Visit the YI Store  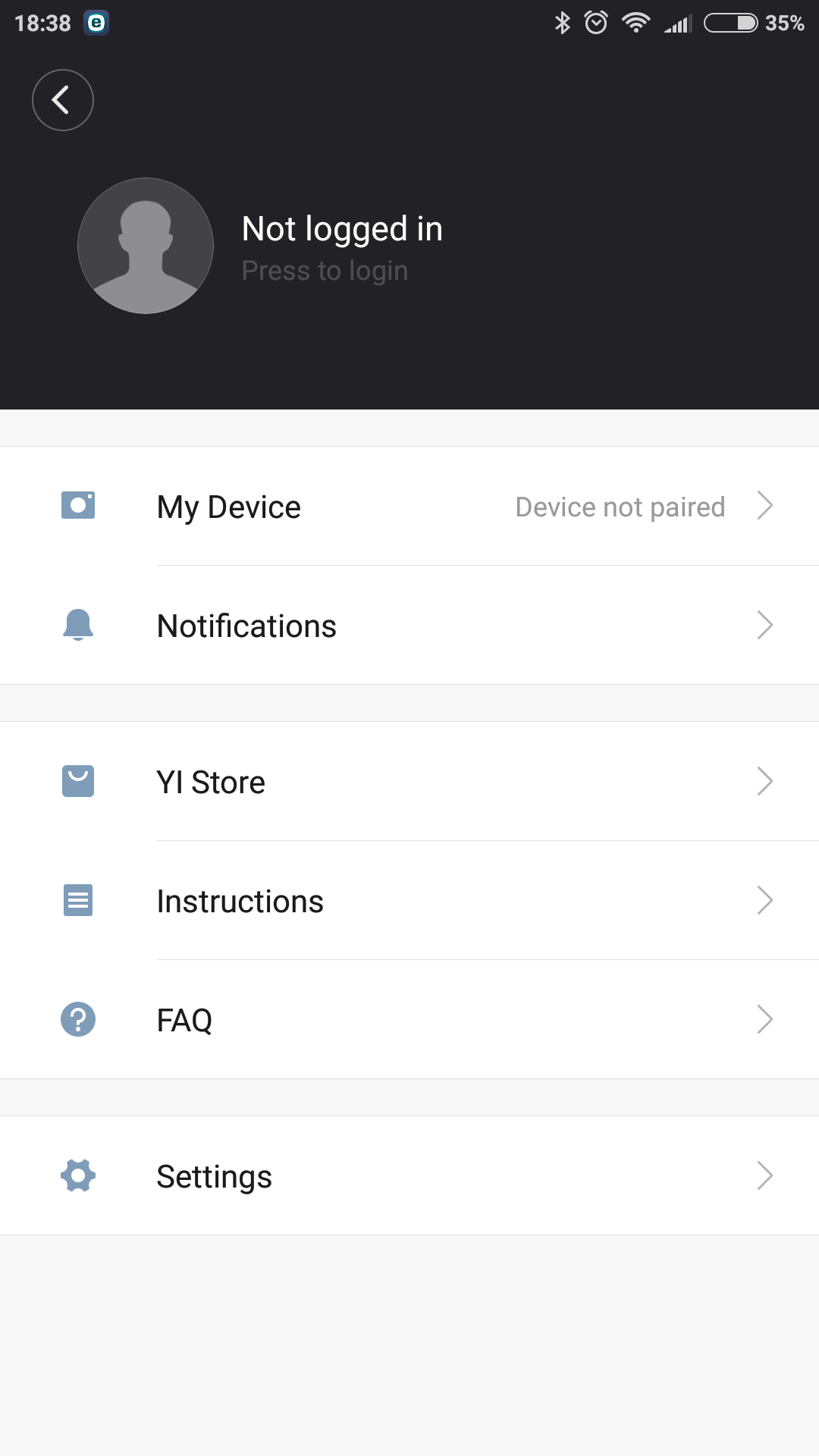pyautogui.click(x=409, y=781)
